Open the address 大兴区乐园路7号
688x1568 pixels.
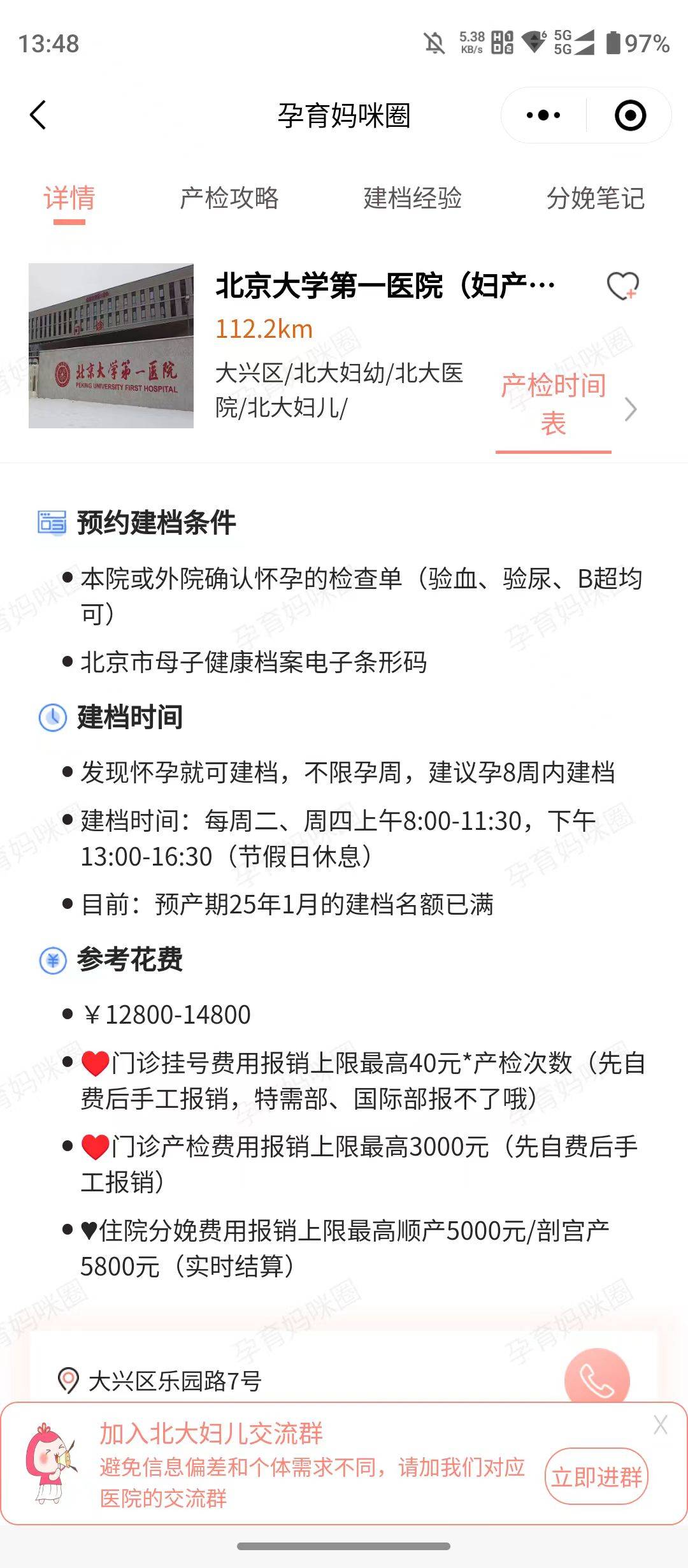[175, 1381]
